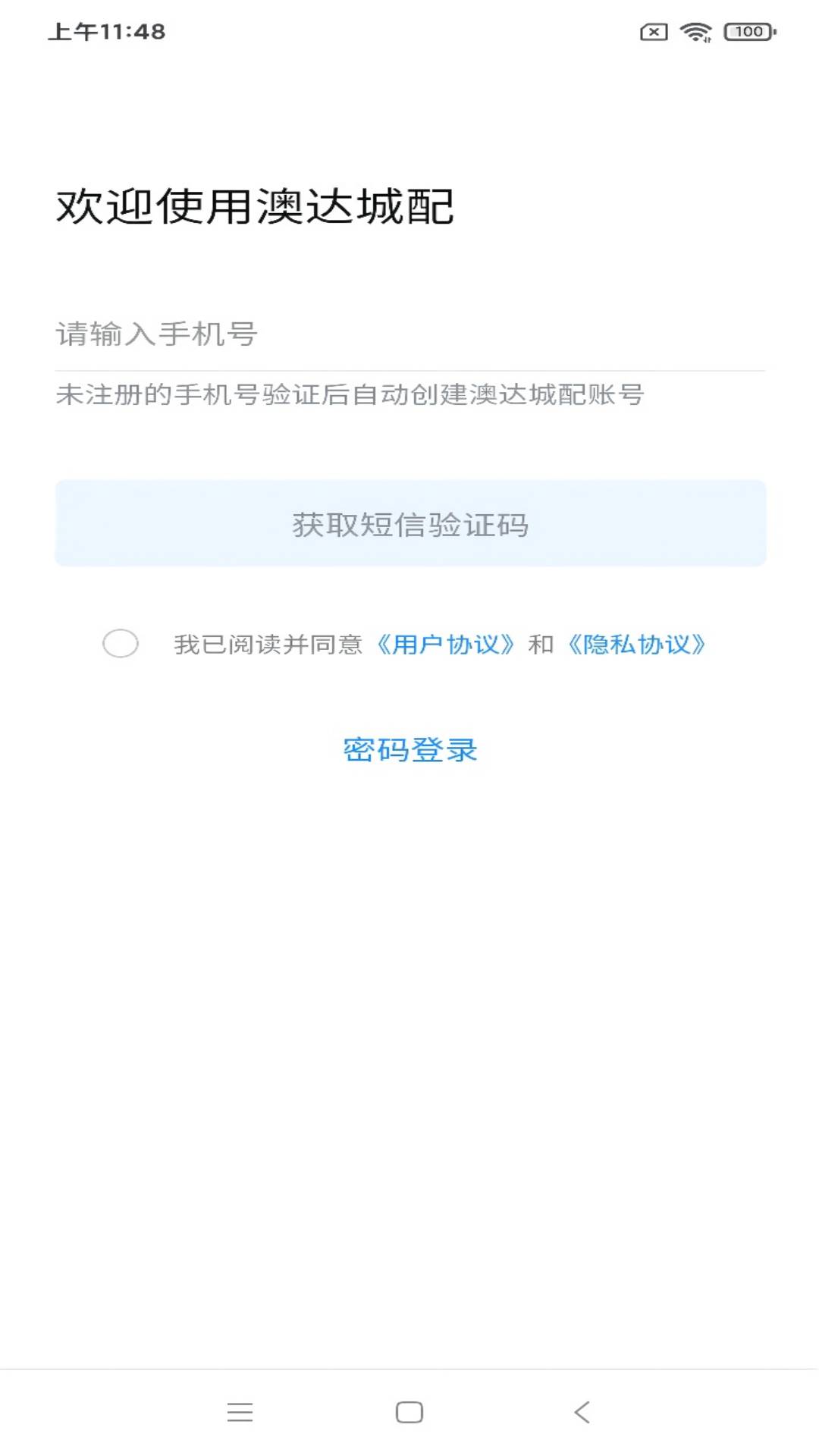Image resolution: width=819 pixels, height=1456 pixels.
Task: Open the 《用户协议》 link
Action: pyautogui.click(x=446, y=645)
